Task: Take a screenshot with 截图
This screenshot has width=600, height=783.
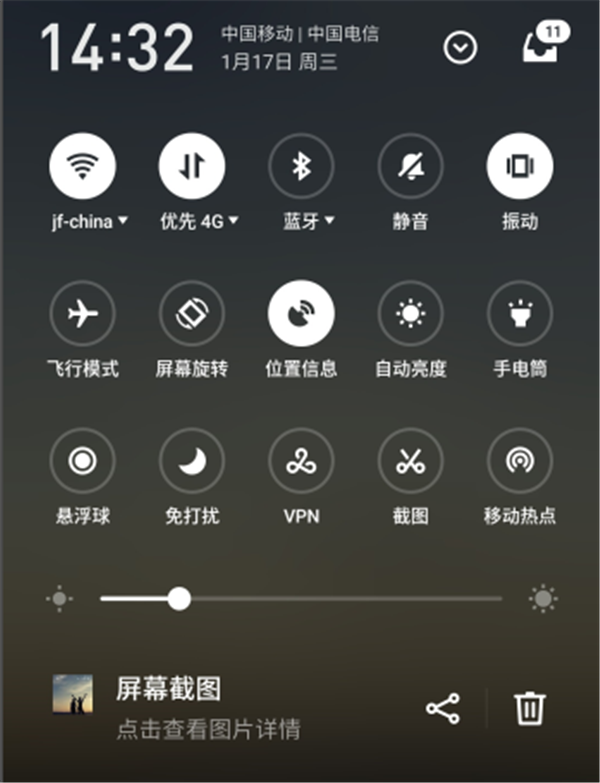Action: point(410,461)
